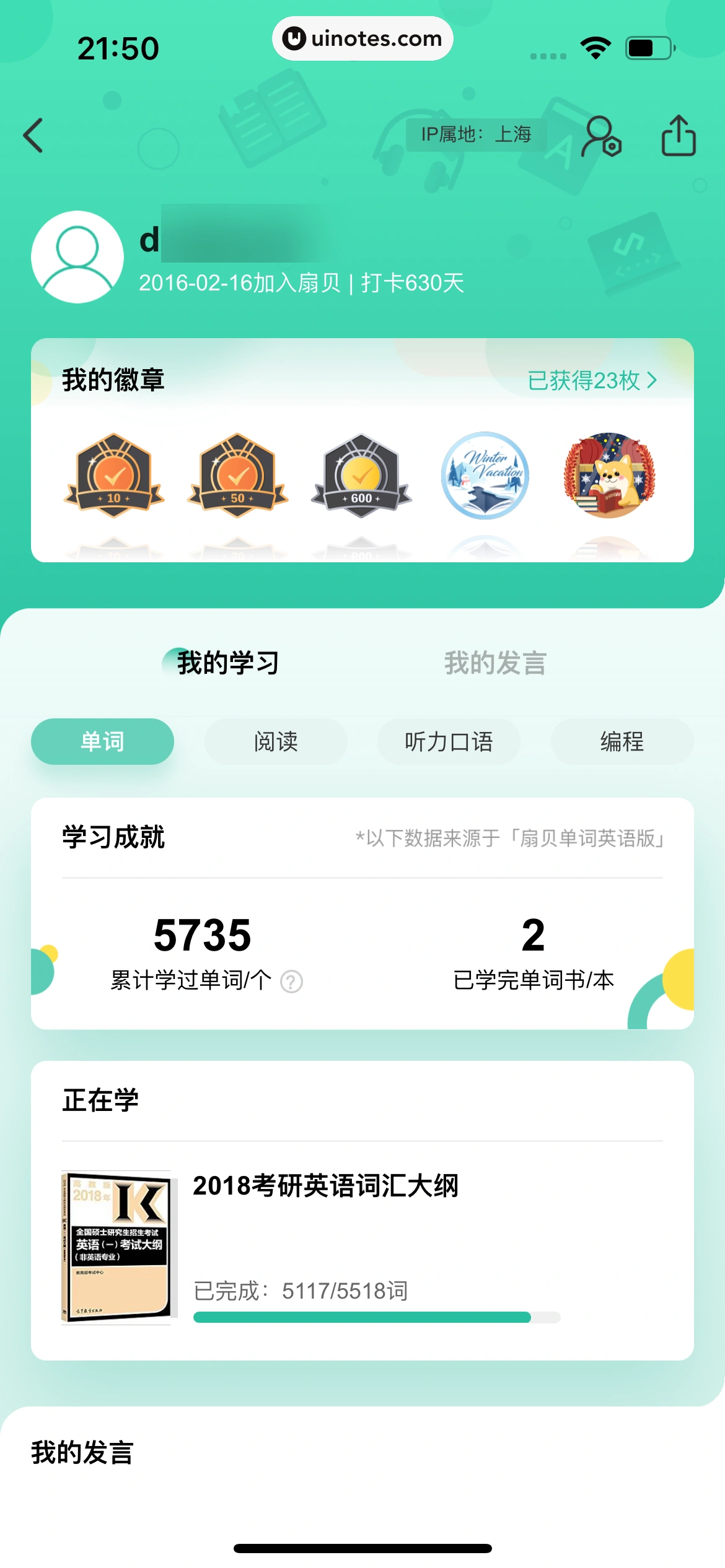
Task: Select the 阅读 filter pill
Action: point(276,742)
